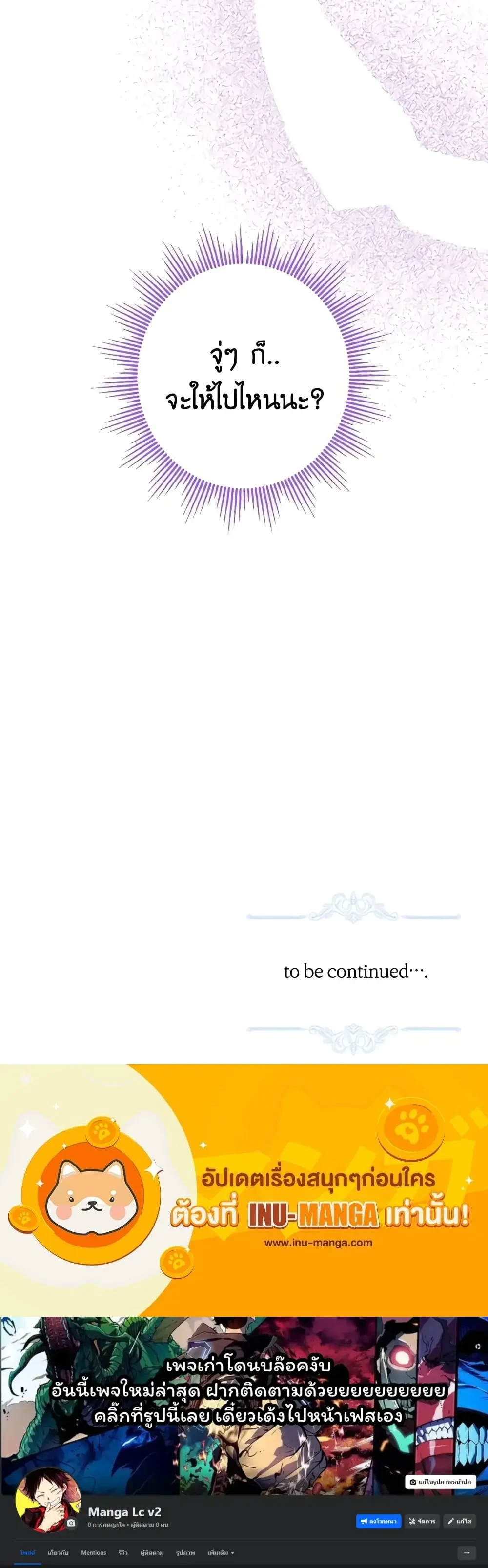Open the INU-MANGA promotional banner
The height and width of the screenshot is (1568, 488).
(244, 1193)
